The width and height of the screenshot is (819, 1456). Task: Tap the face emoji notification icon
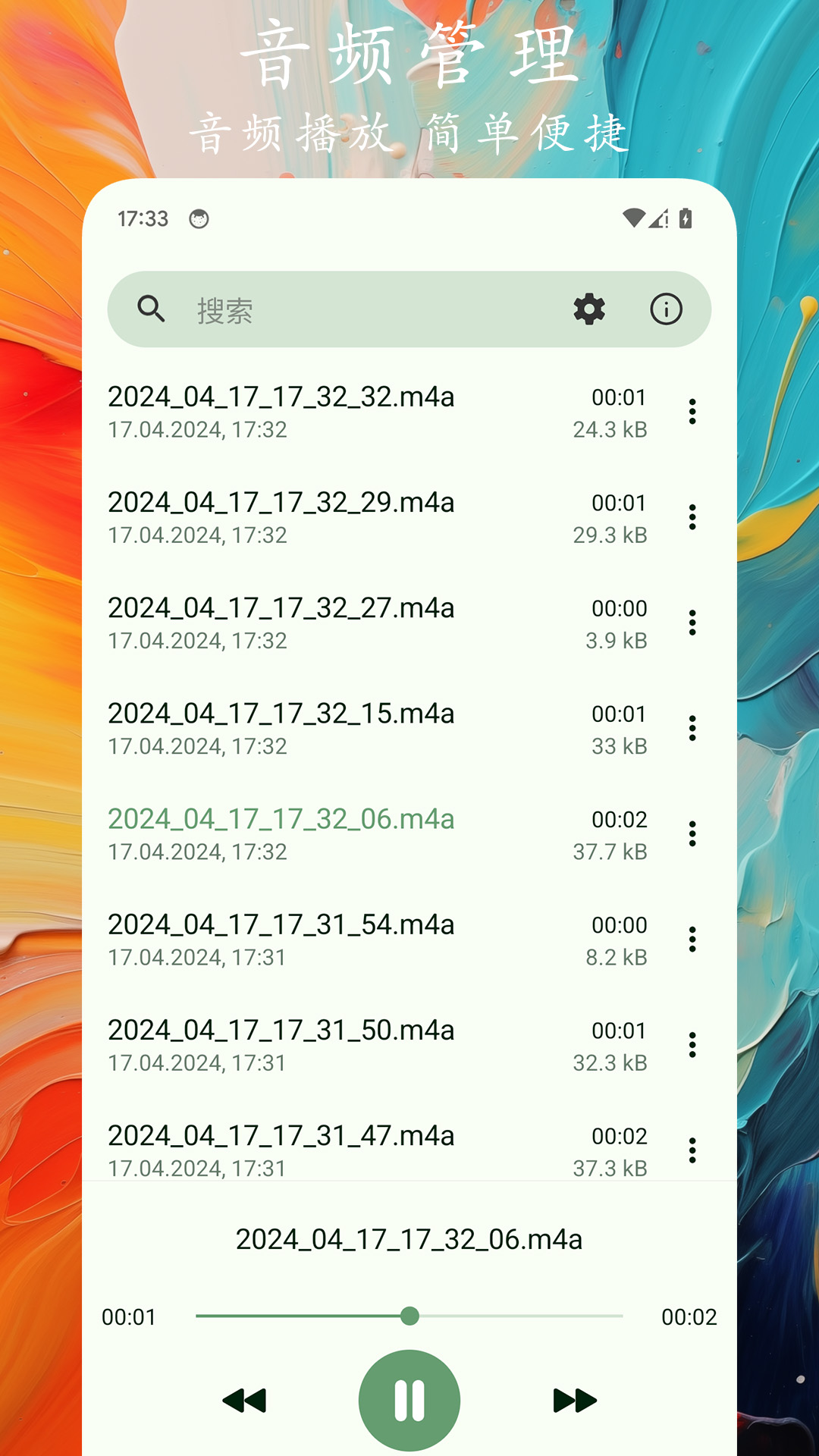[199, 219]
